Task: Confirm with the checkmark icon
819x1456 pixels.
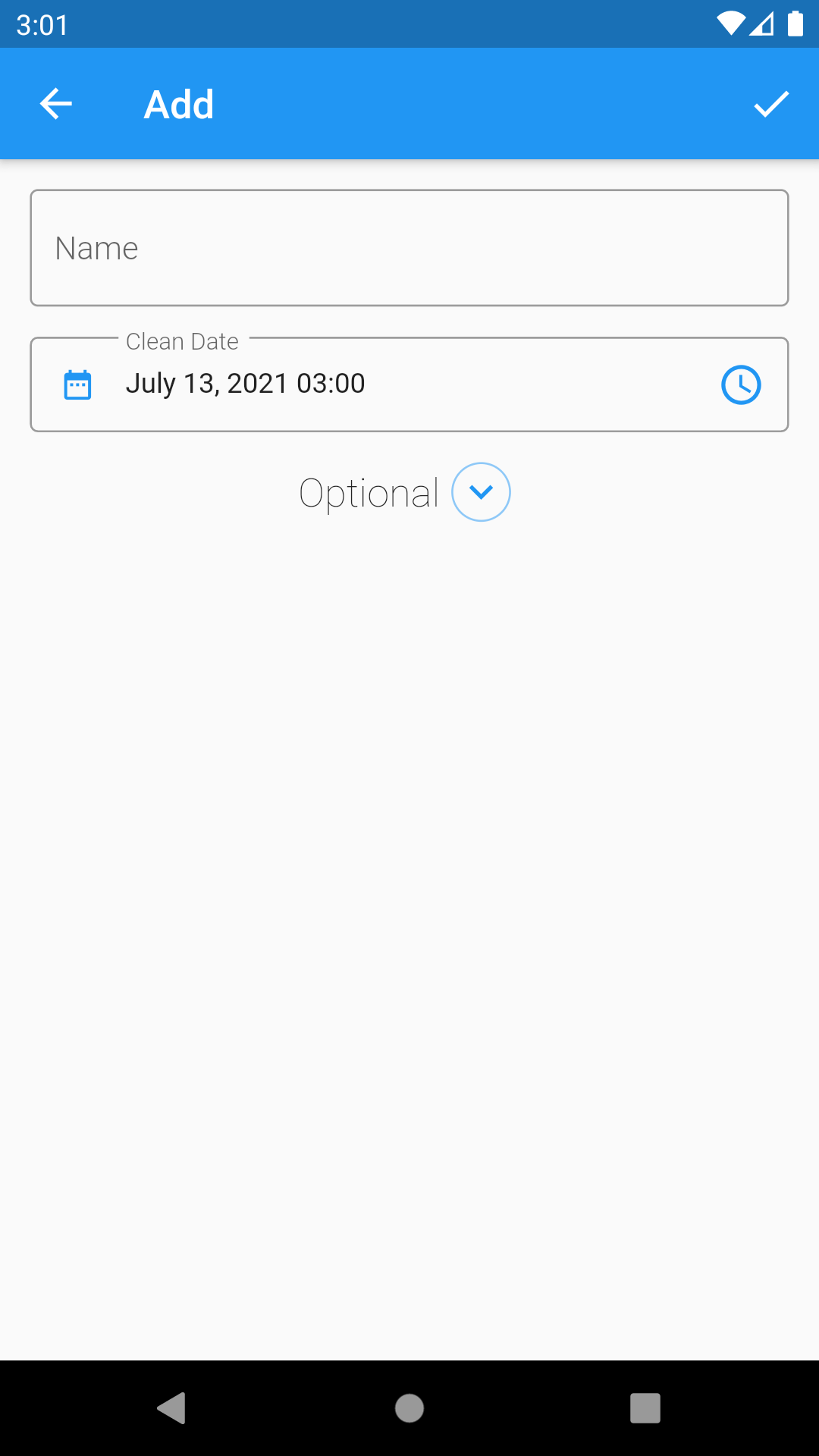Action: point(771,104)
